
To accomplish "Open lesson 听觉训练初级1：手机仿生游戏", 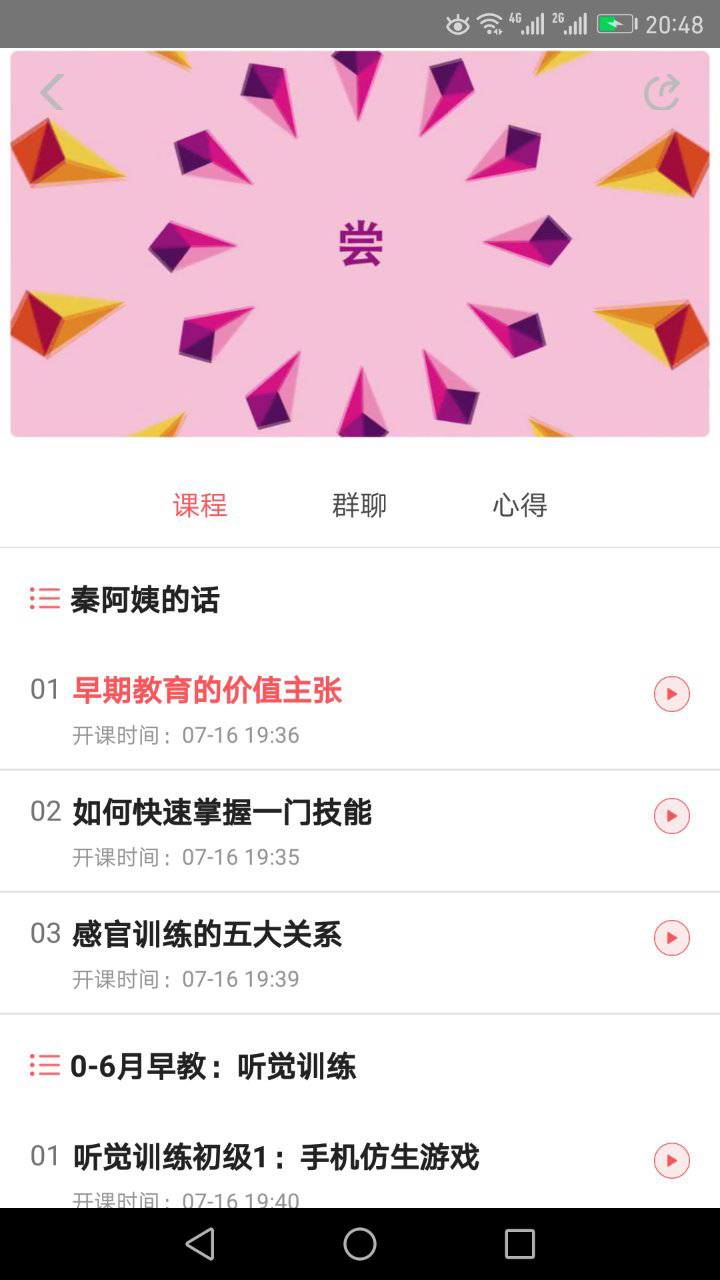I will point(276,1157).
